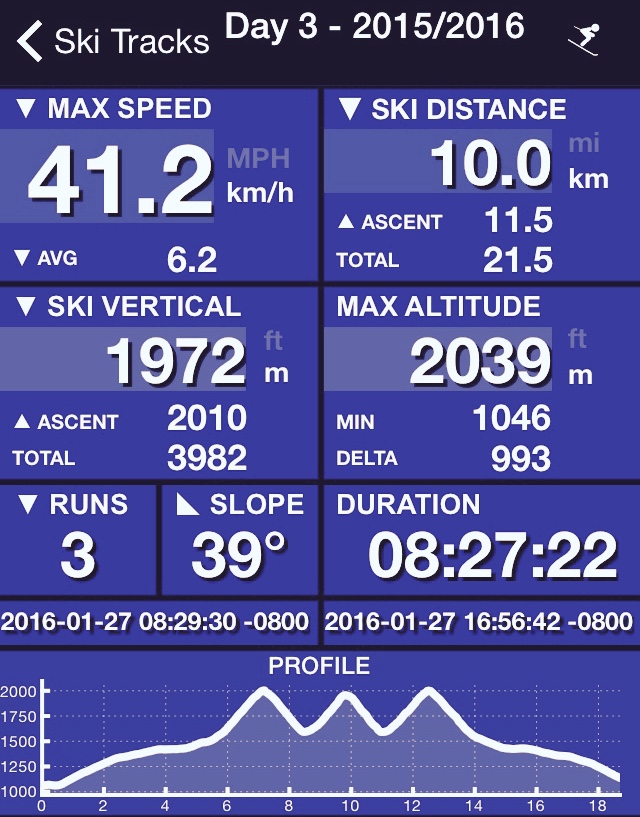Viewport: 640px width, 817px height.
Task: Change ski vertical units to feet
Action: pos(273,341)
